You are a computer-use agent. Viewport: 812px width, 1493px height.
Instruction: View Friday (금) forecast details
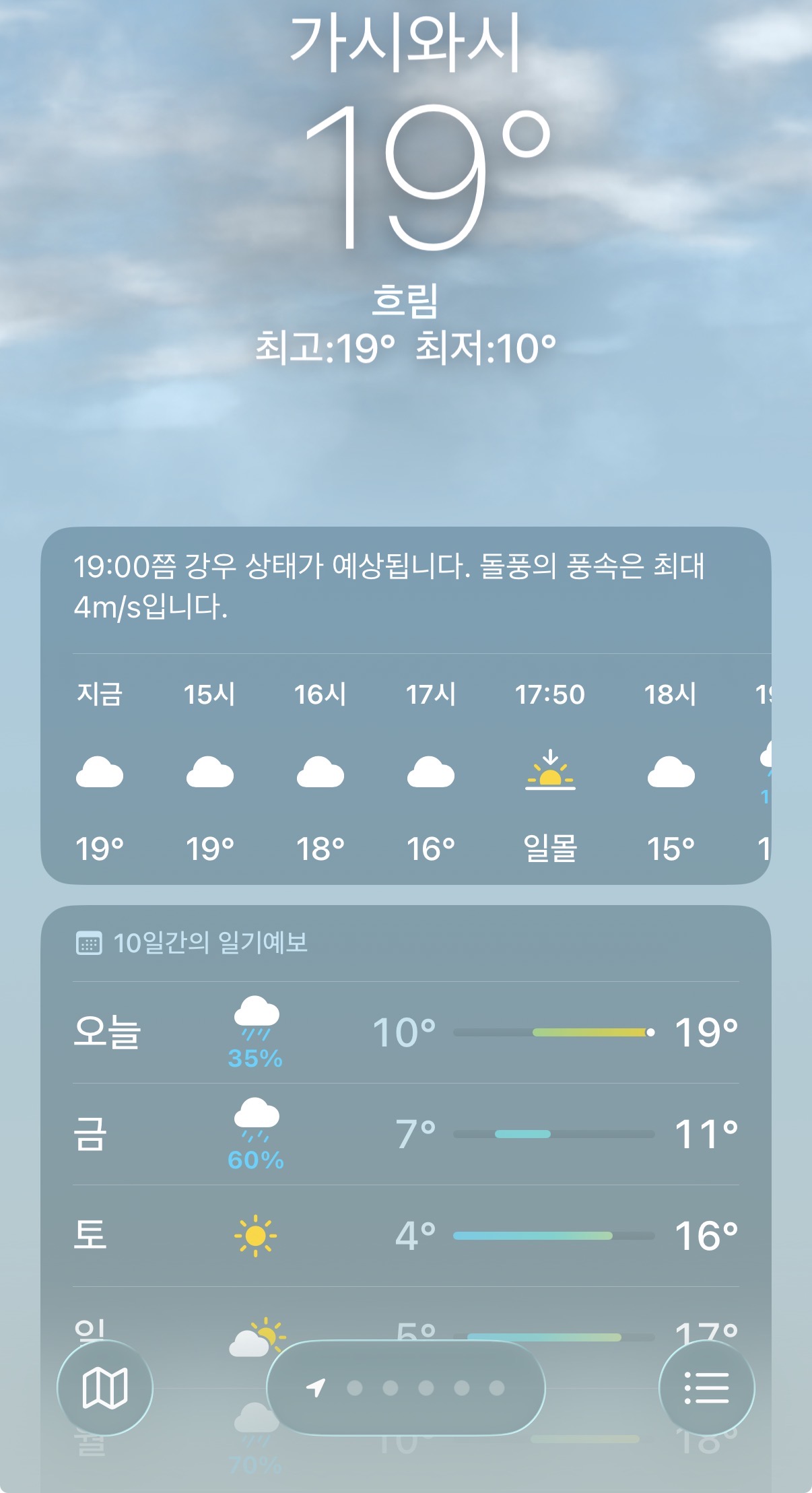click(x=405, y=1134)
